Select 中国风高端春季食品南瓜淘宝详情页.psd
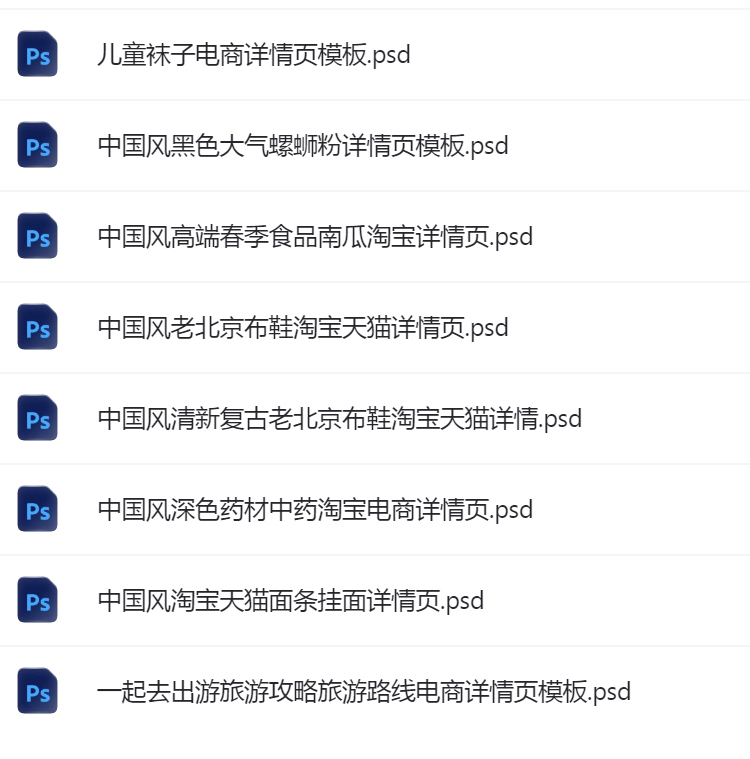Screen dimensions: 750x759 pos(315,237)
